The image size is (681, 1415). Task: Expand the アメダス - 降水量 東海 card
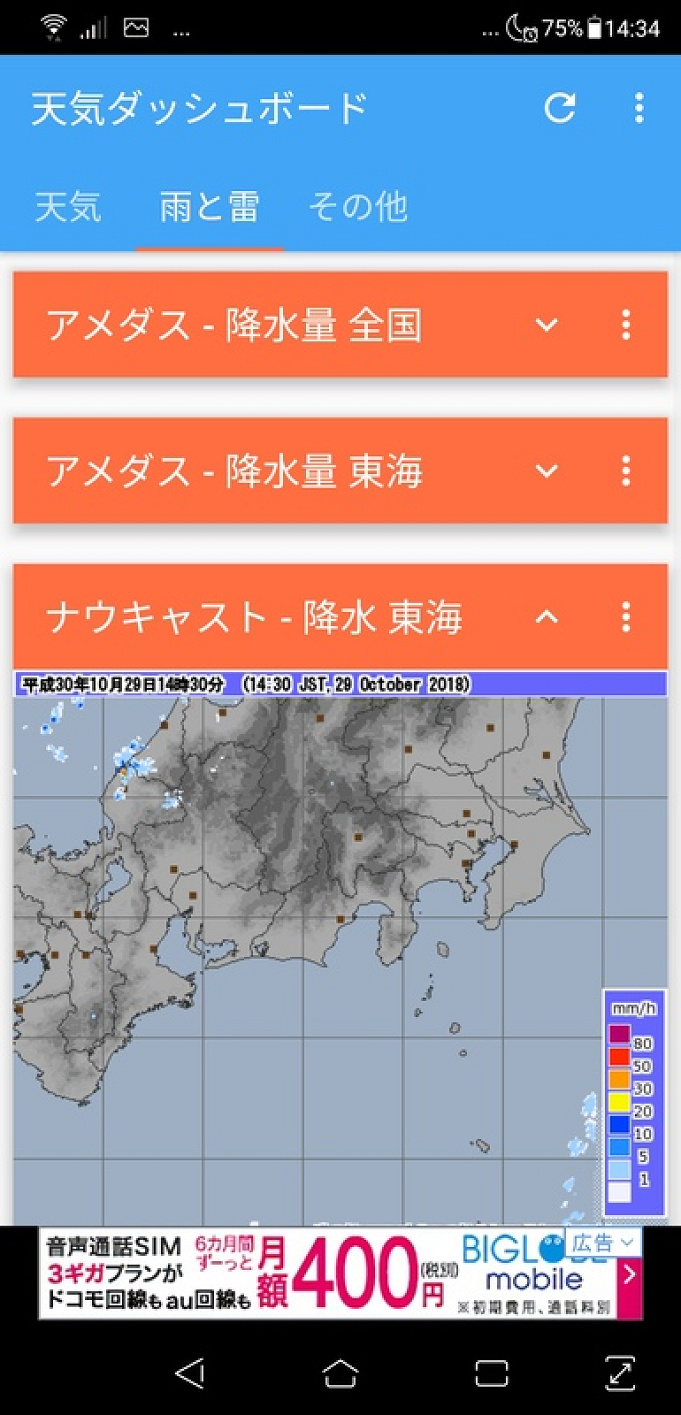(546, 471)
